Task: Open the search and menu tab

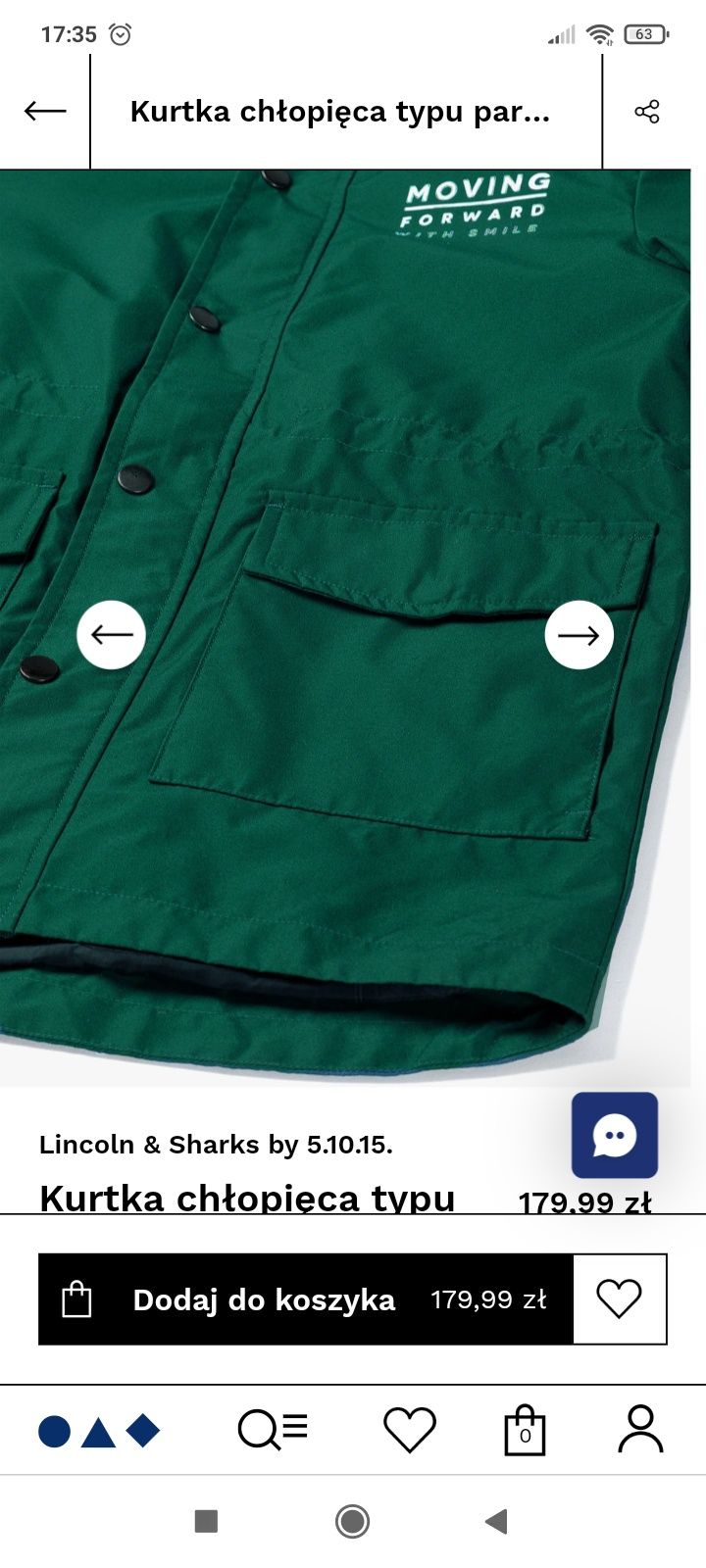Action: click(273, 1429)
